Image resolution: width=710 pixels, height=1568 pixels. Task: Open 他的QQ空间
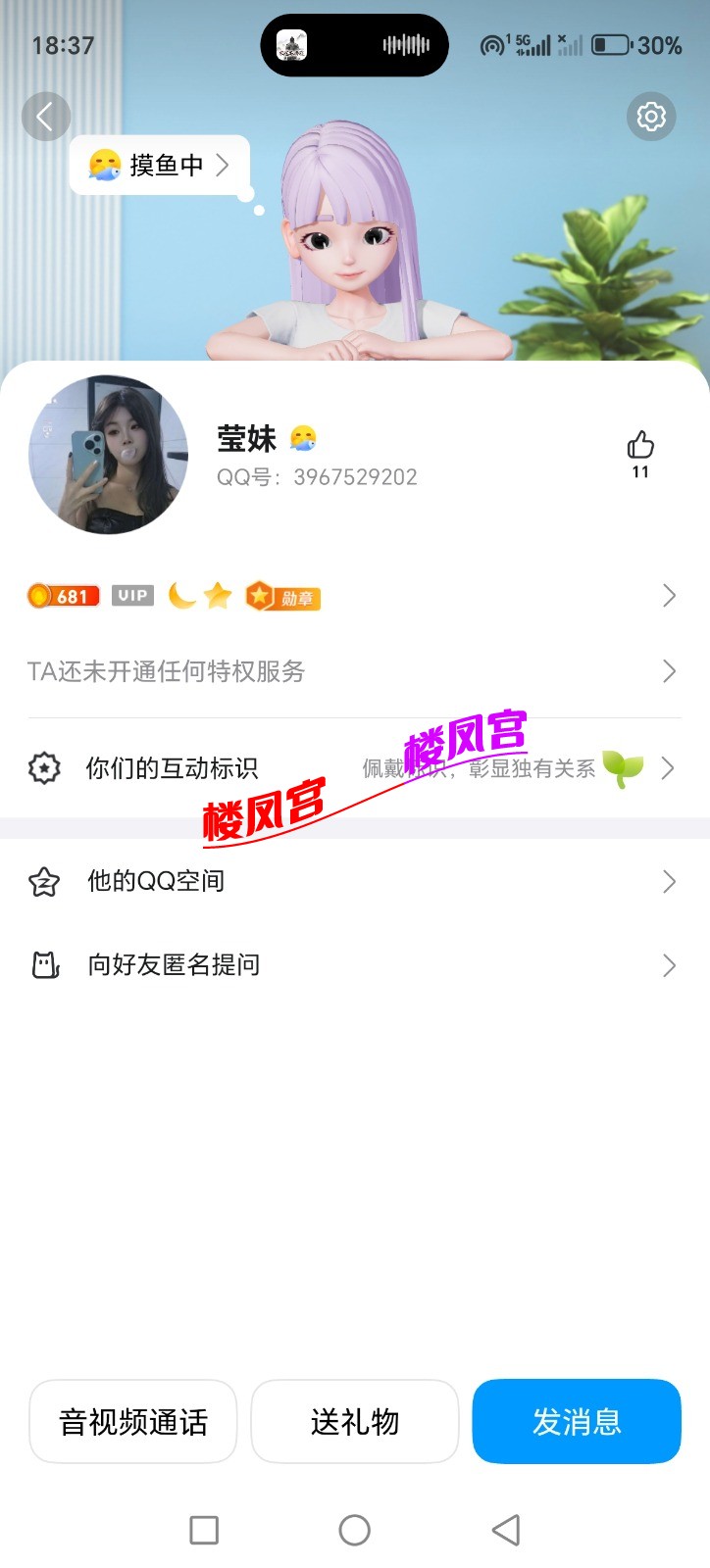(x=353, y=882)
